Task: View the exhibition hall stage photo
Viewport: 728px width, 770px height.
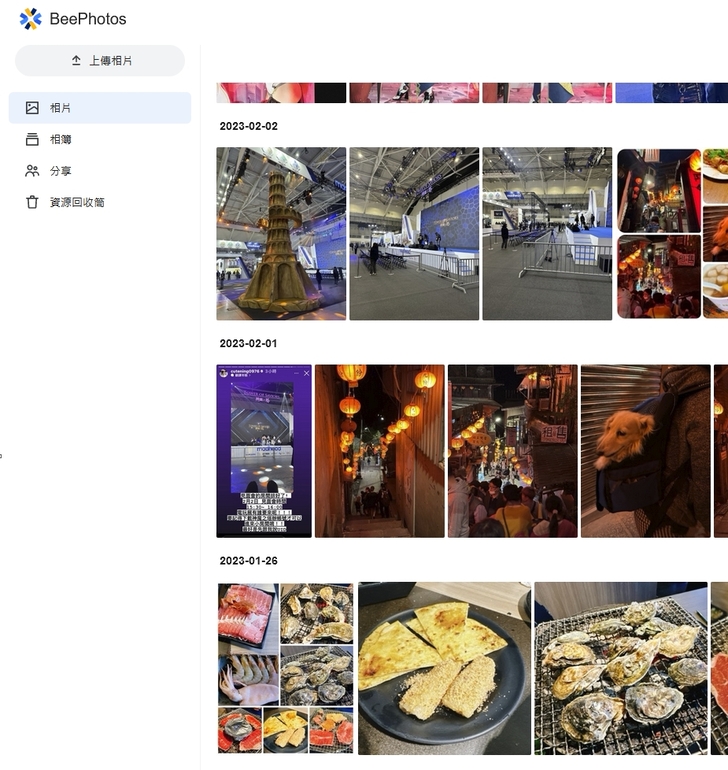Action: 414,234
